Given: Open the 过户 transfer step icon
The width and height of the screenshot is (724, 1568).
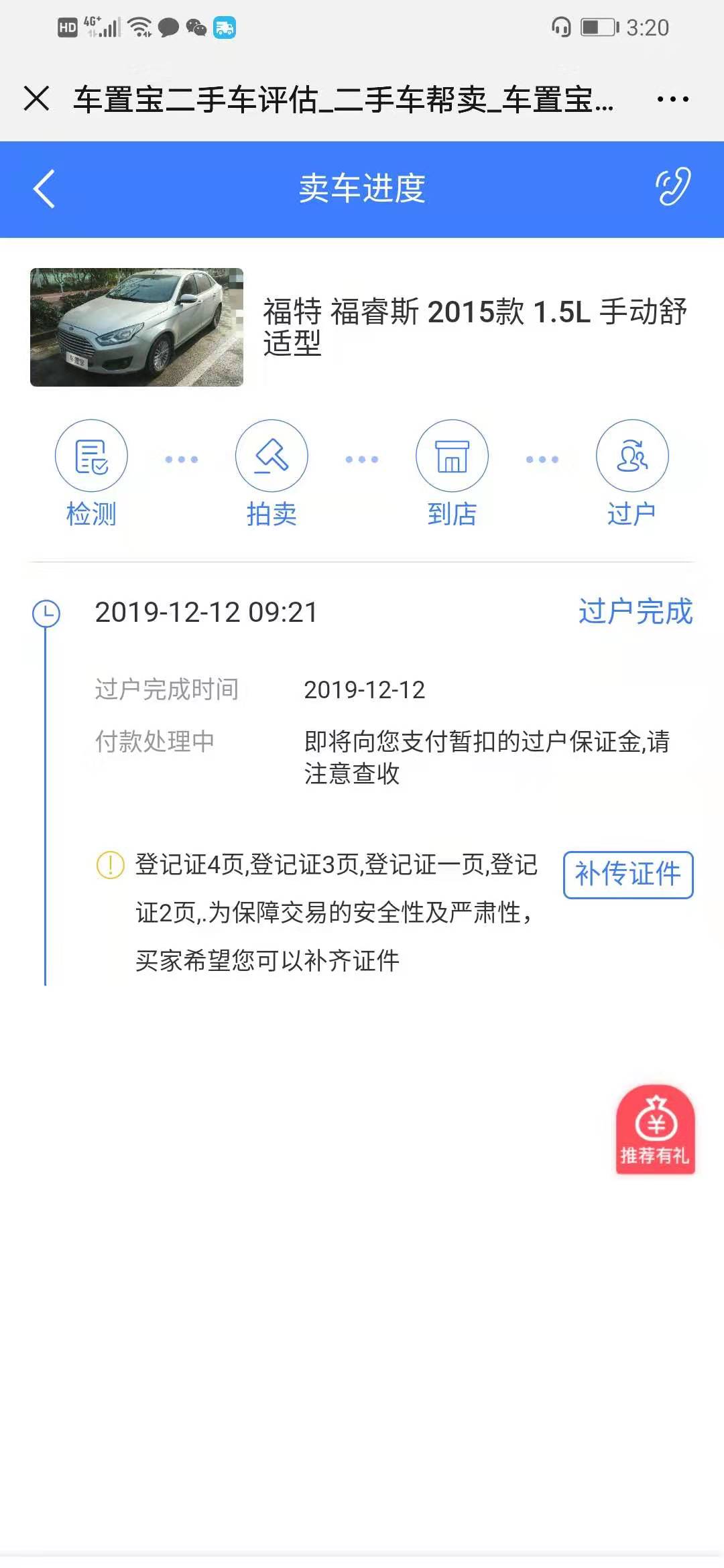Looking at the screenshot, I should tap(632, 456).
